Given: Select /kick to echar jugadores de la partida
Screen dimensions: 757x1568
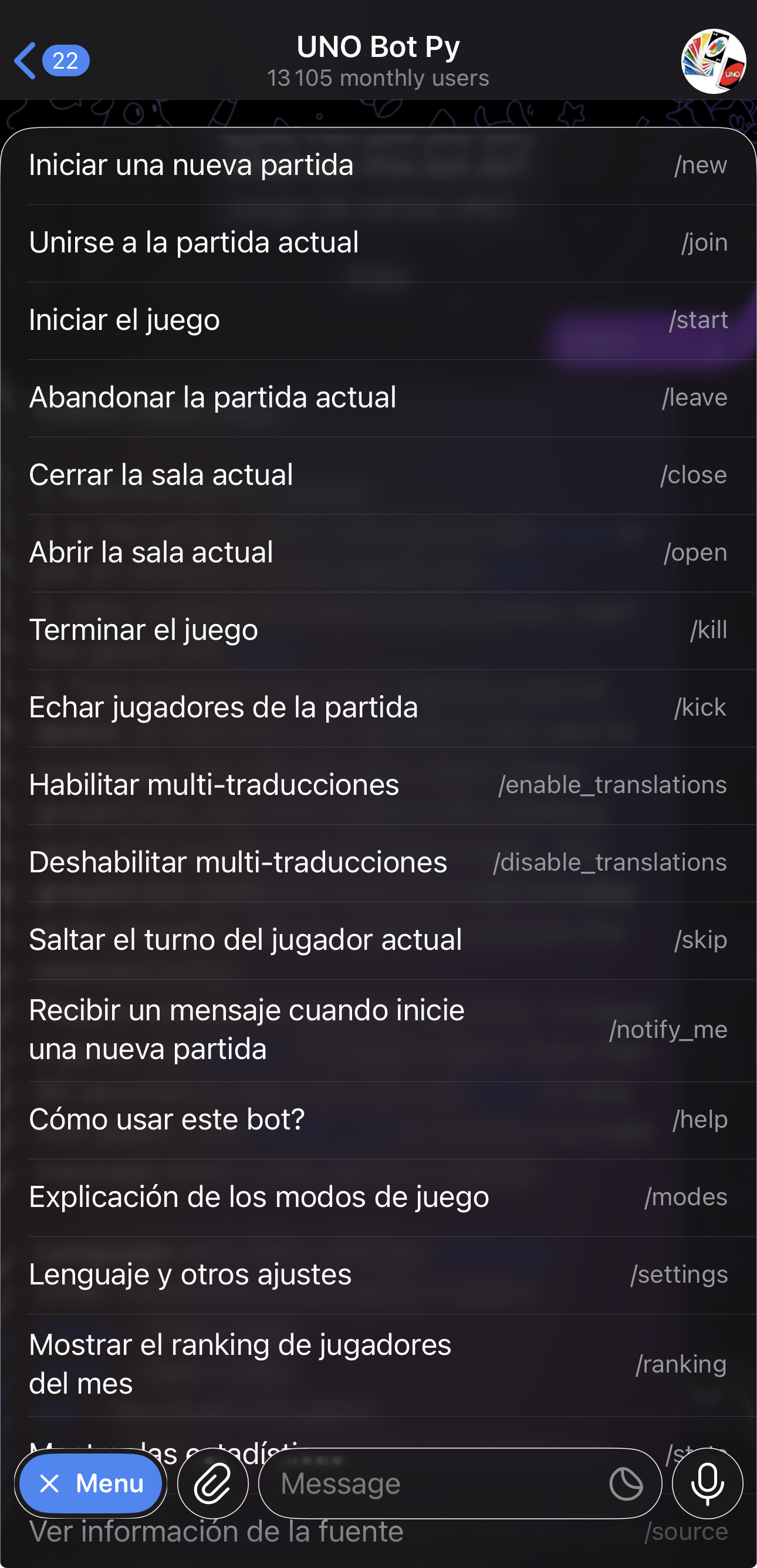Looking at the screenshot, I should pos(378,707).
